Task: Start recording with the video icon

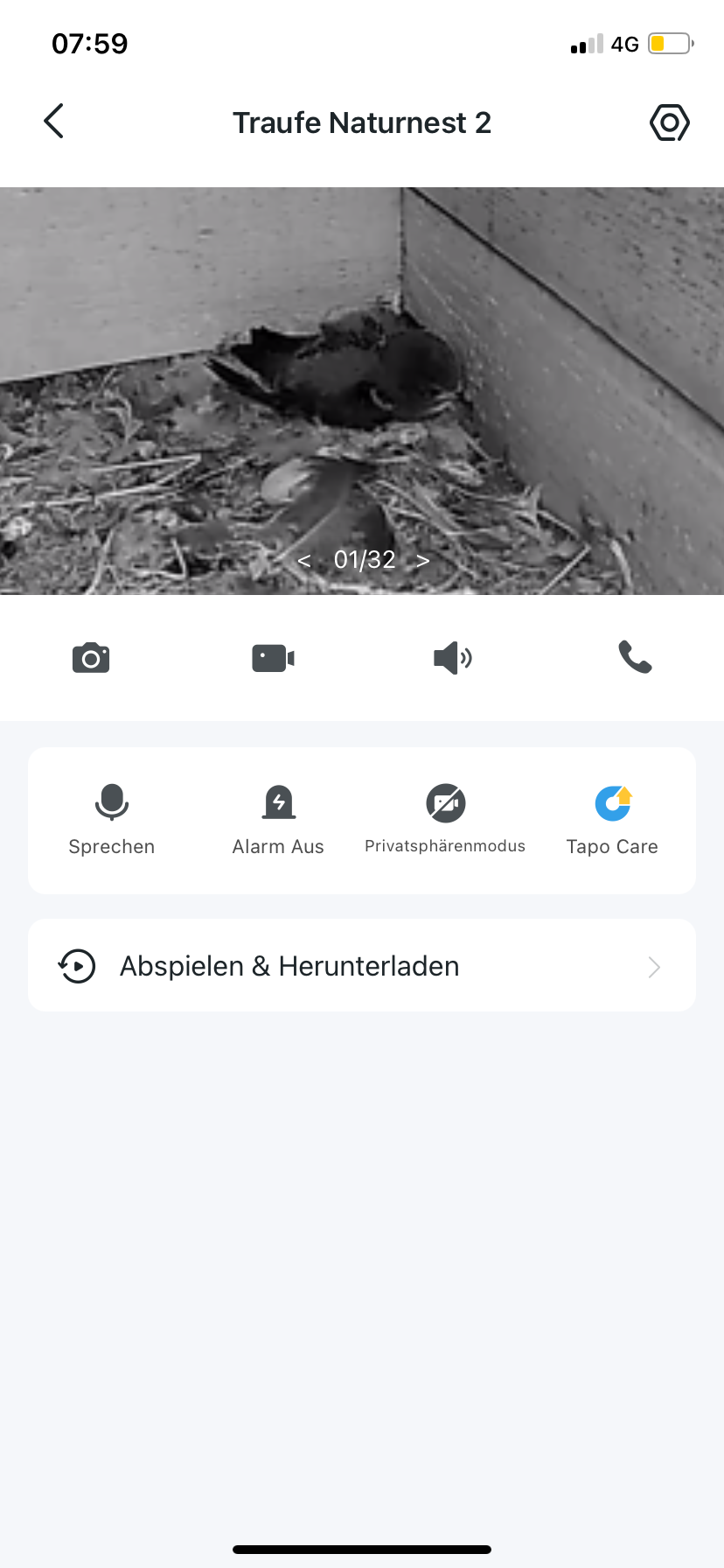Action: click(273, 658)
